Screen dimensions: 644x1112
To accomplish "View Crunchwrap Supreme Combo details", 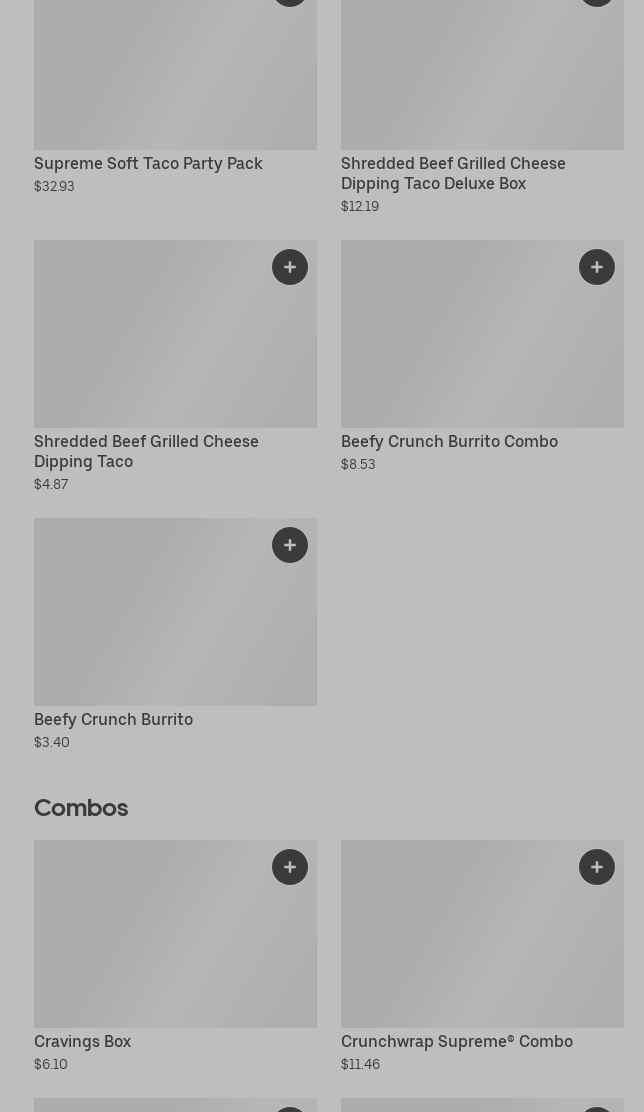I will tap(482, 957).
